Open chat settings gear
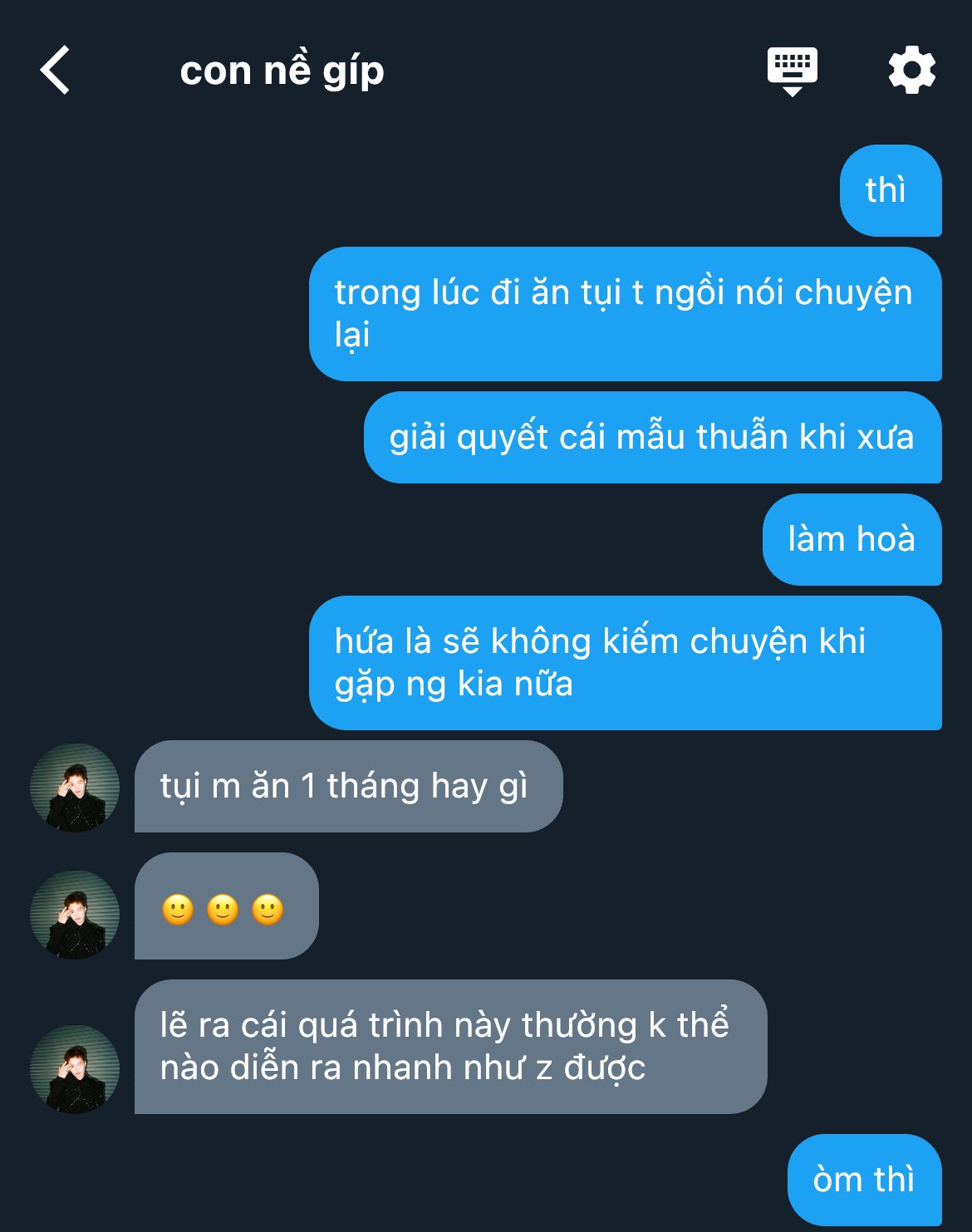Image resolution: width=972 pixels, height=1232 pixels. [x=911, y=71]
